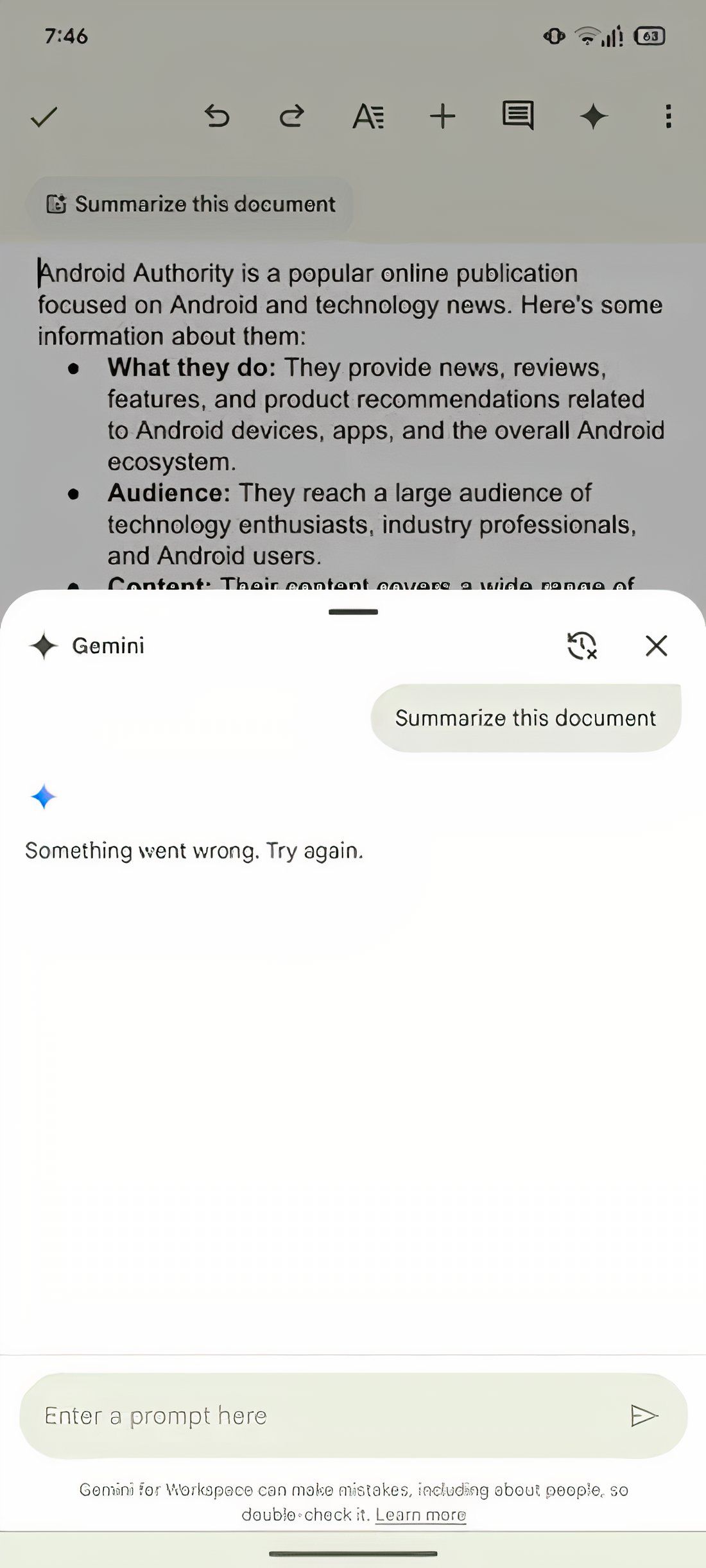
Task: Tap the Summarize this document chip
Action: click(191, 204)
